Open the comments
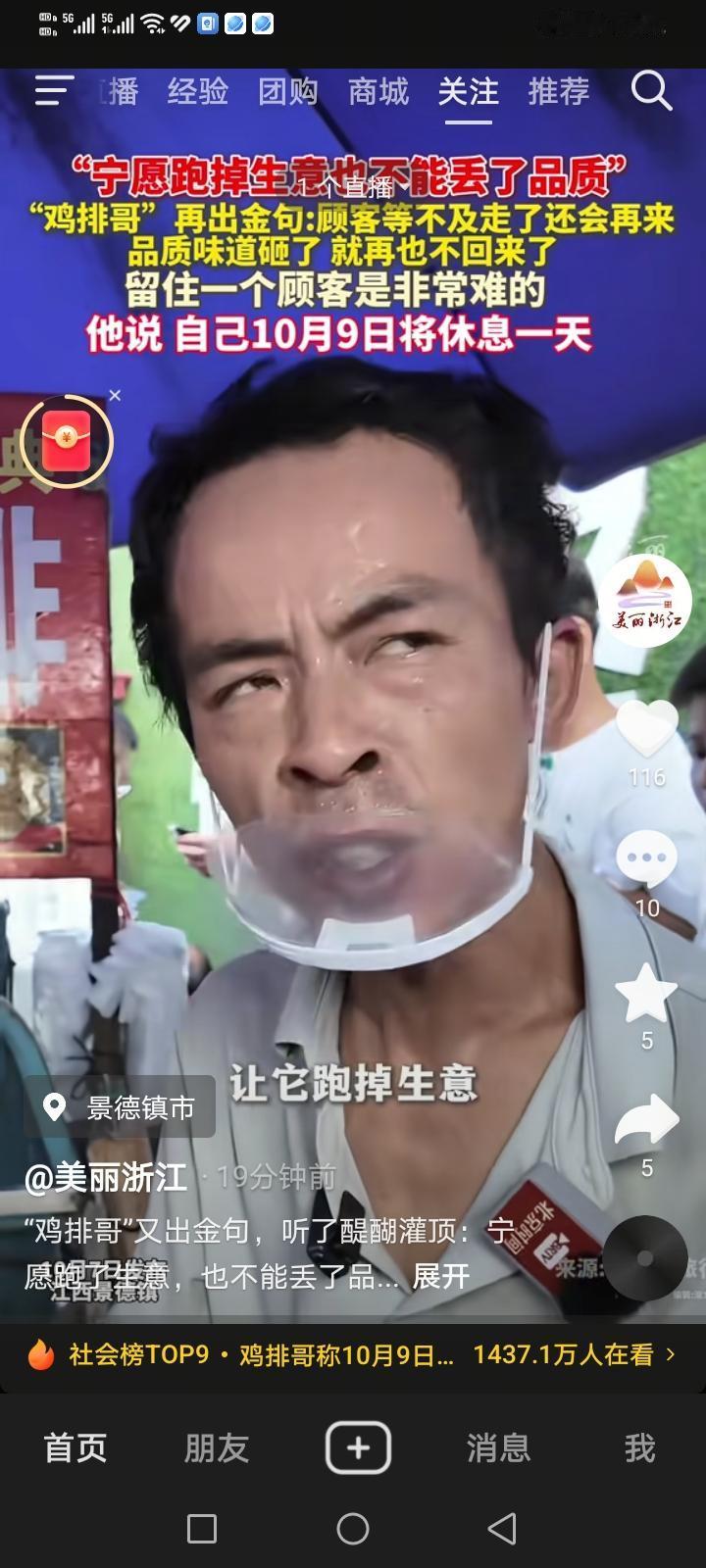Screen dimensions: 706x1568 (646, 859)
